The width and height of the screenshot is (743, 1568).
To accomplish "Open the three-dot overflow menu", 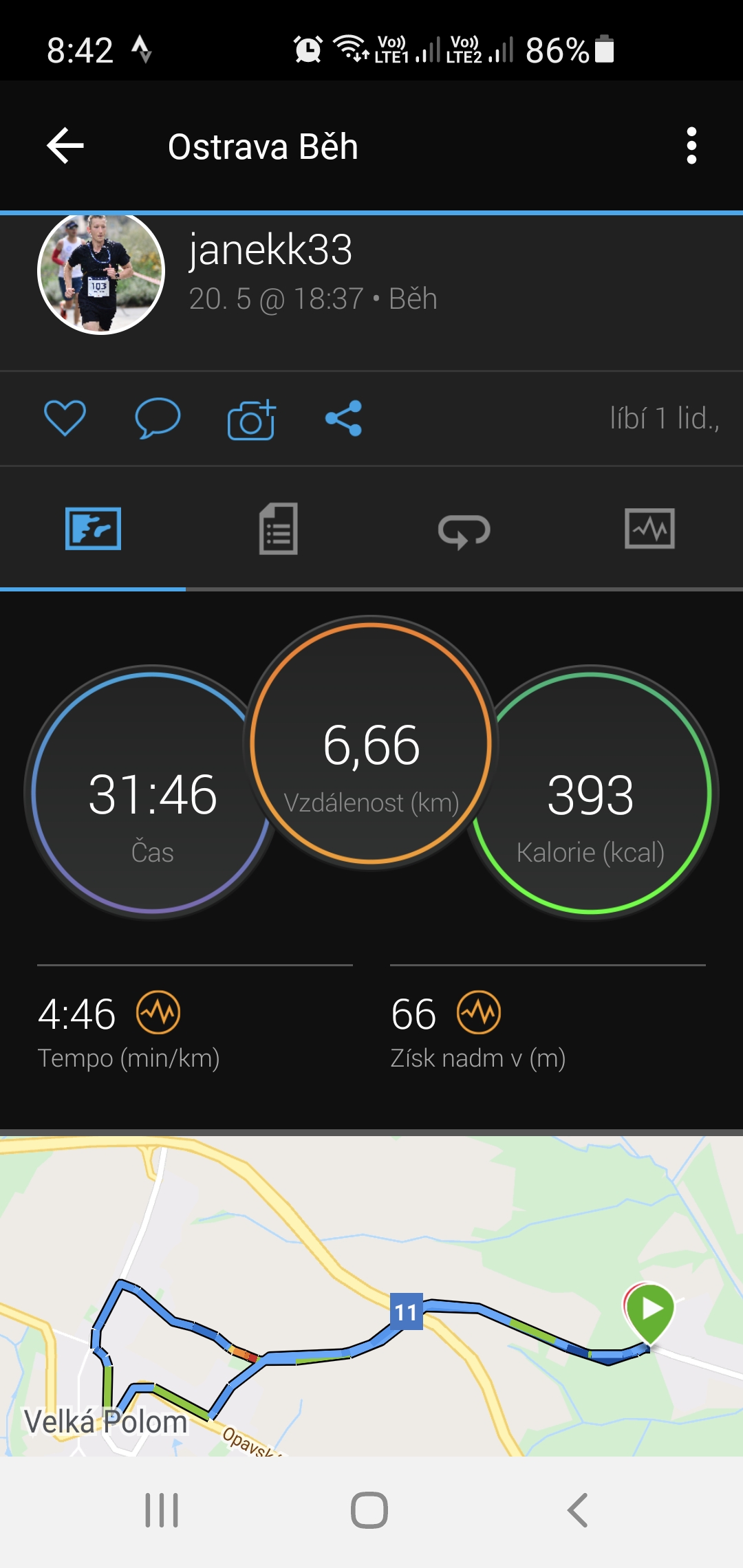I will pyautogui.click(x=691, y=146).
